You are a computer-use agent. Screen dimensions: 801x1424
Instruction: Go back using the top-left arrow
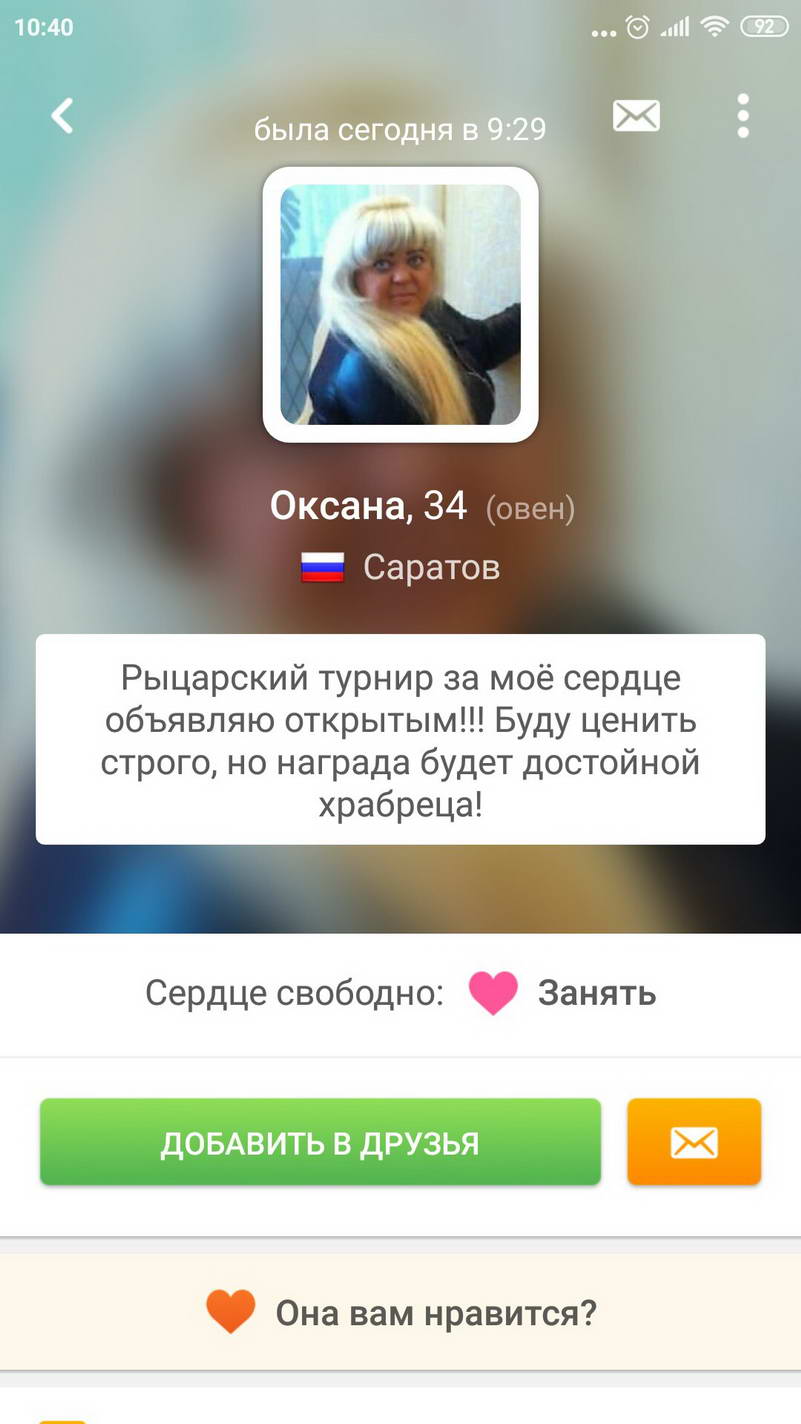click(x=62, y=116)
